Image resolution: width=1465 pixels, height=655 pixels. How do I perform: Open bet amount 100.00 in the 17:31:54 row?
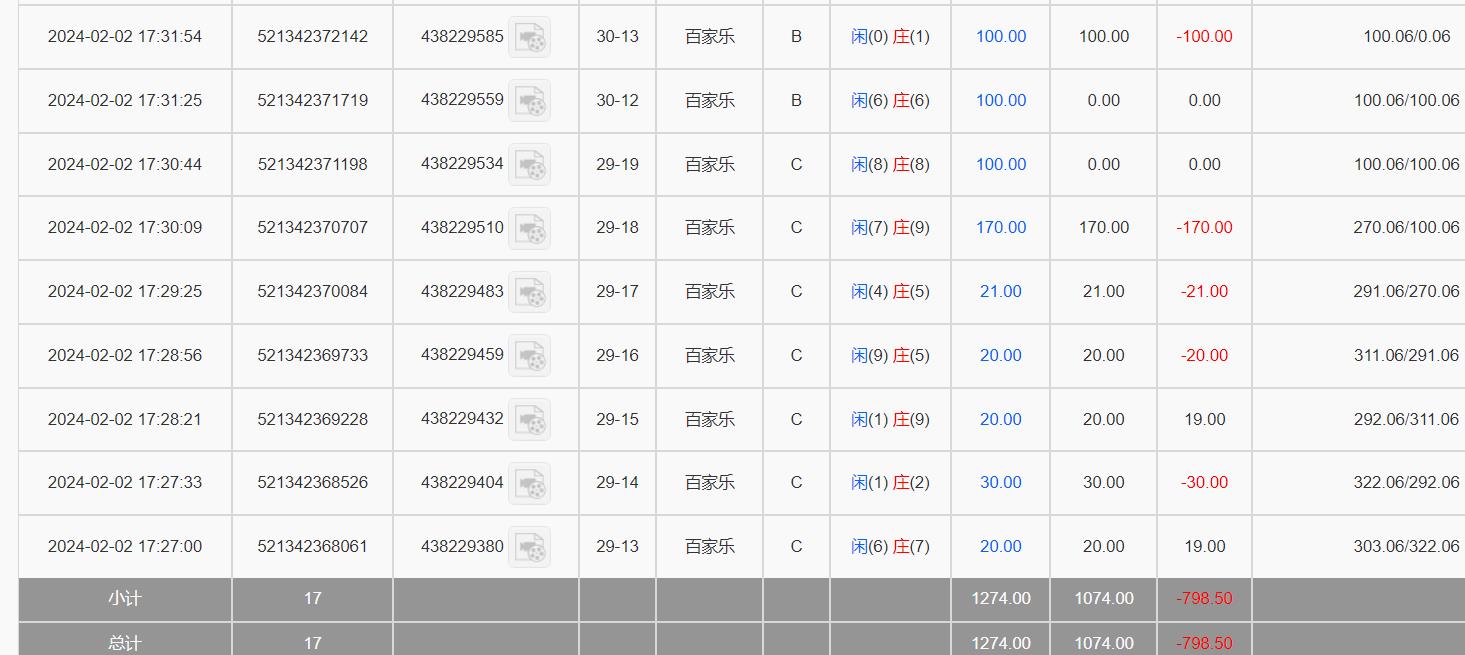point(1001,37)
